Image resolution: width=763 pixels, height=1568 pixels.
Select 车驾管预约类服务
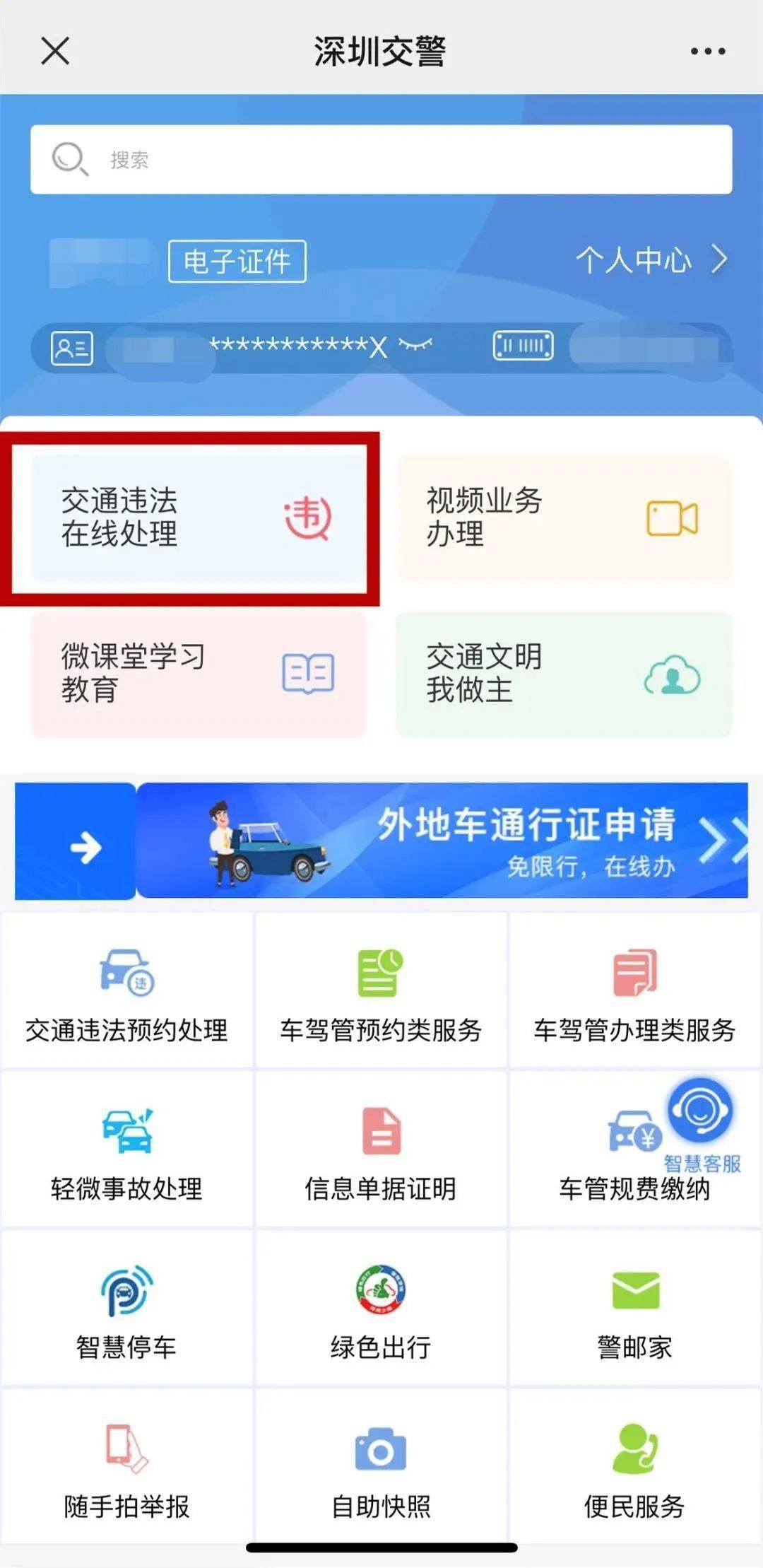(x=381, y=992)
